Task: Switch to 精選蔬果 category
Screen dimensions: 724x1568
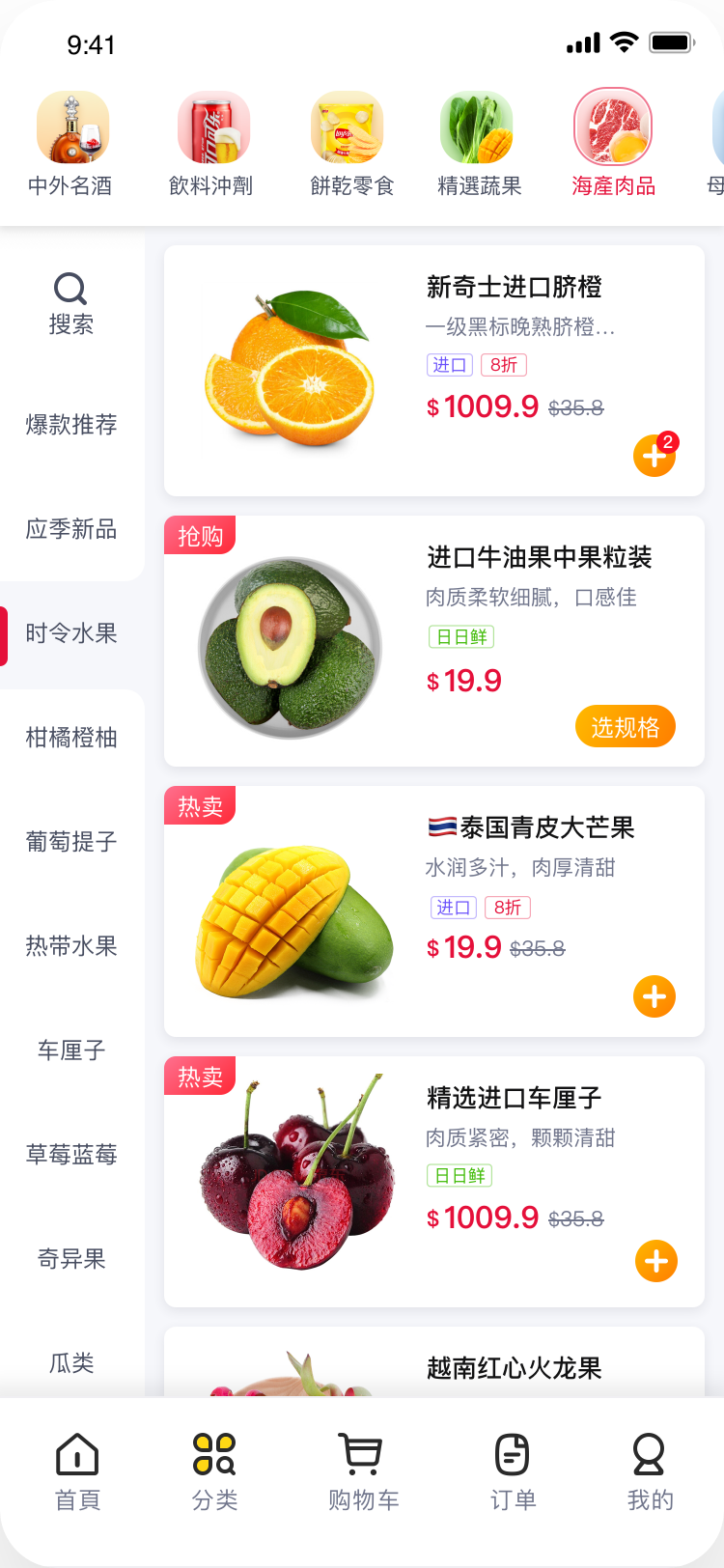Action: [x=479, y=145]
